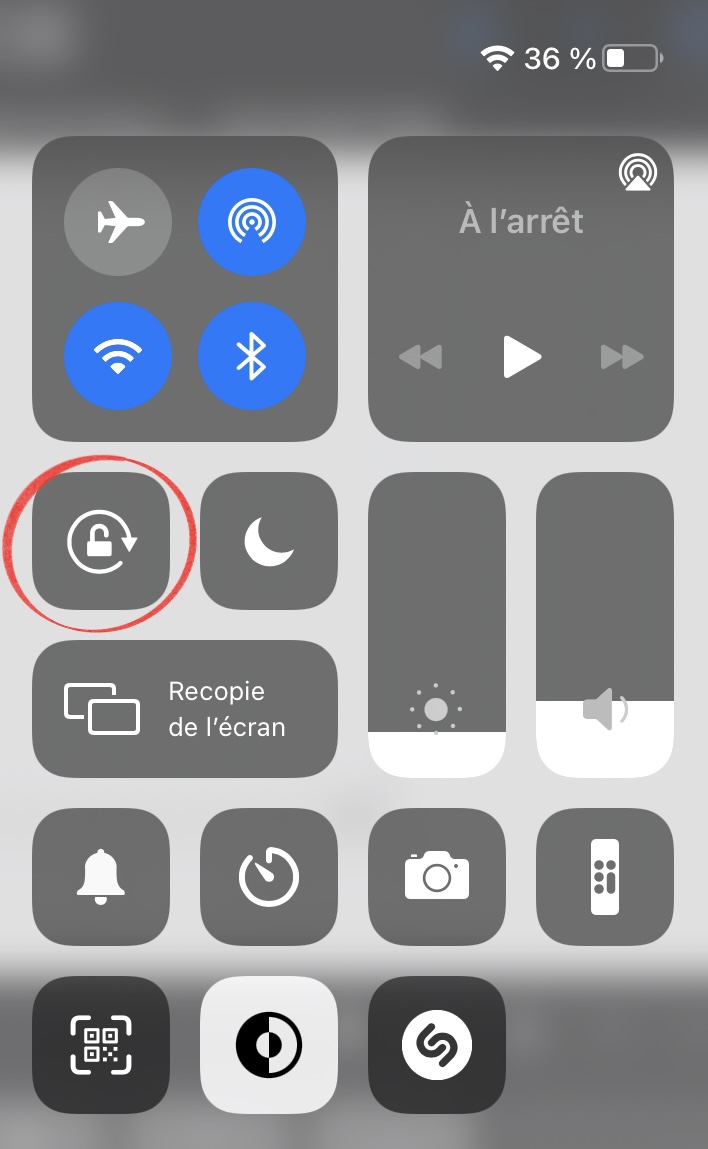708x1149 pixels.
Task: Play media from the À l'arrêt panel
Action: (521, 357)
